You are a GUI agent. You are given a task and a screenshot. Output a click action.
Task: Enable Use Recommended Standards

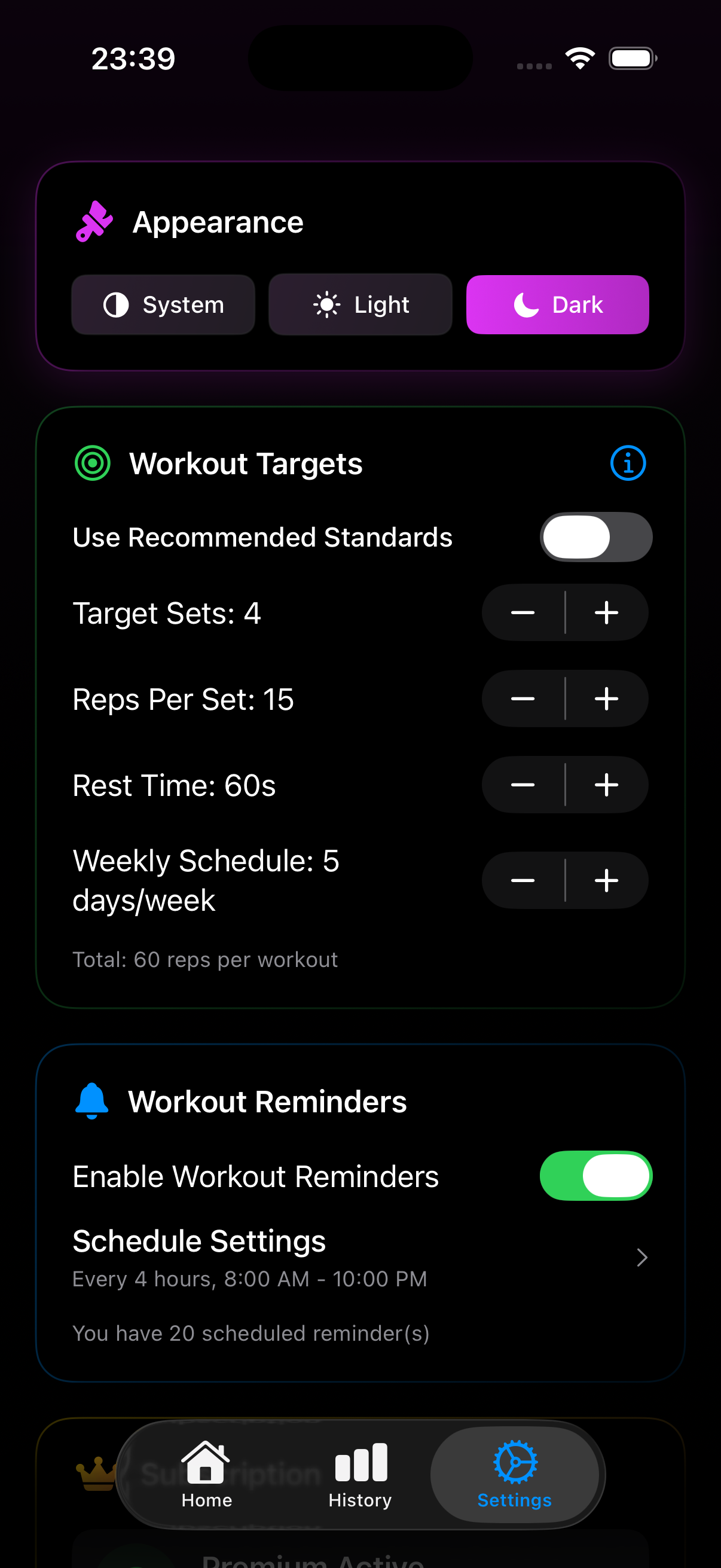595,536
